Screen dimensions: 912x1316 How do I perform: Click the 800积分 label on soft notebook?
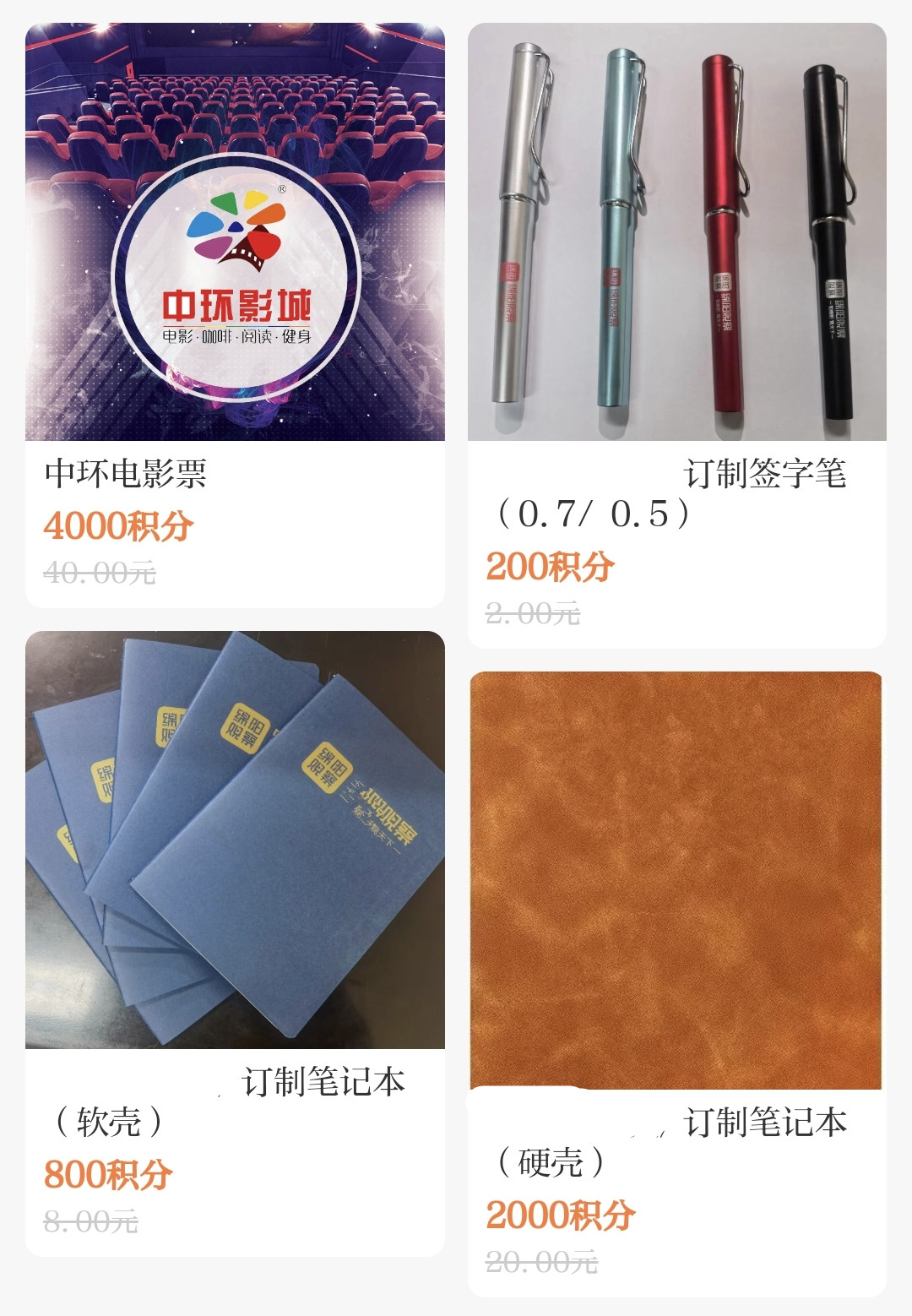(x=108, y=1172)
